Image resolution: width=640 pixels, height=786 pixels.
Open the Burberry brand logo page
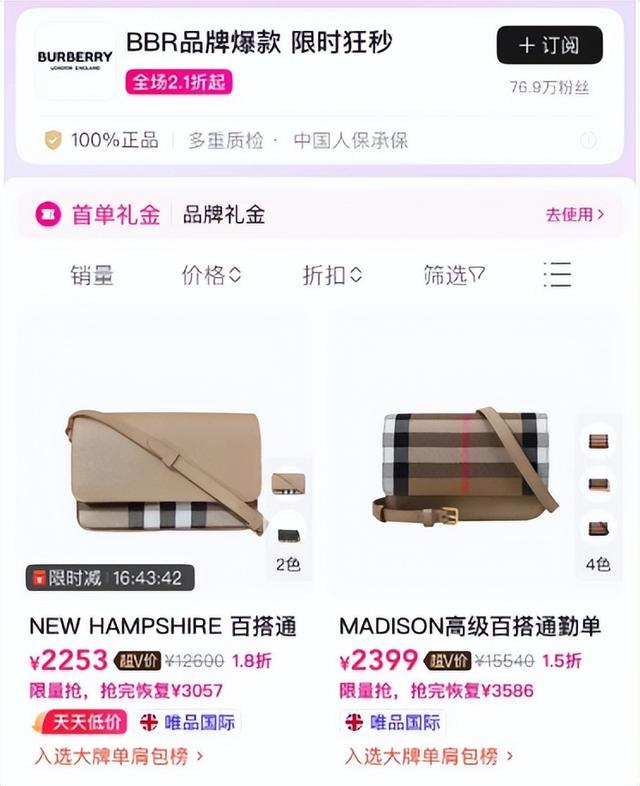click(x=75, y=60)
